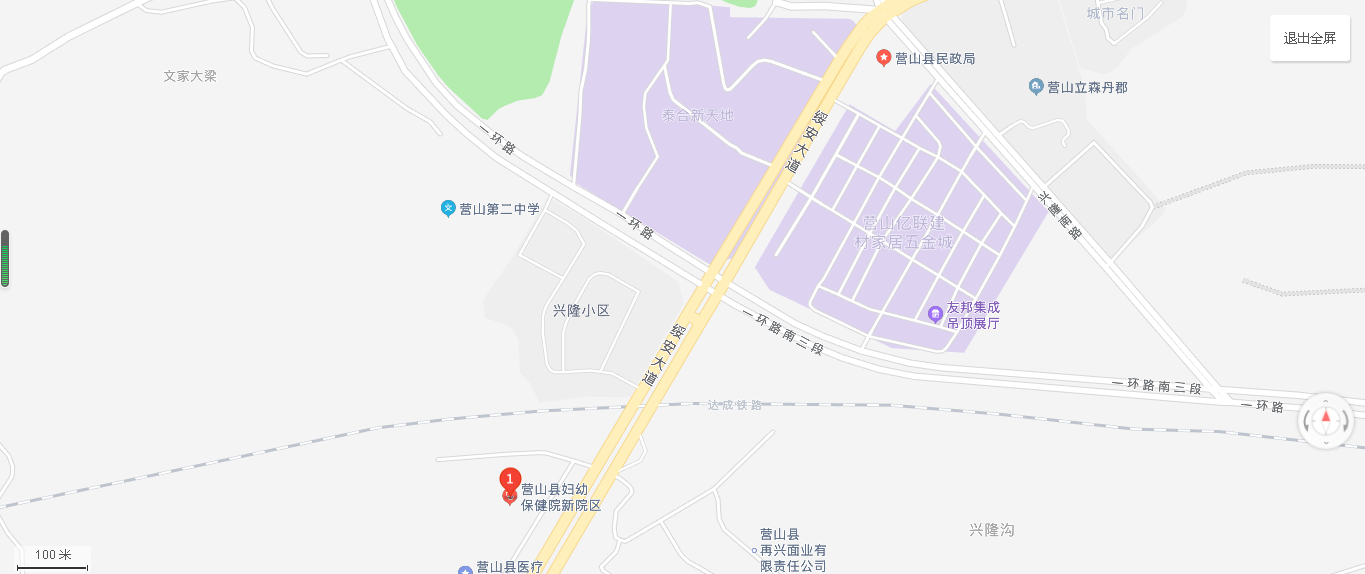
Task: Select the 营山第二中学 map point
Action: pos(449,208)
